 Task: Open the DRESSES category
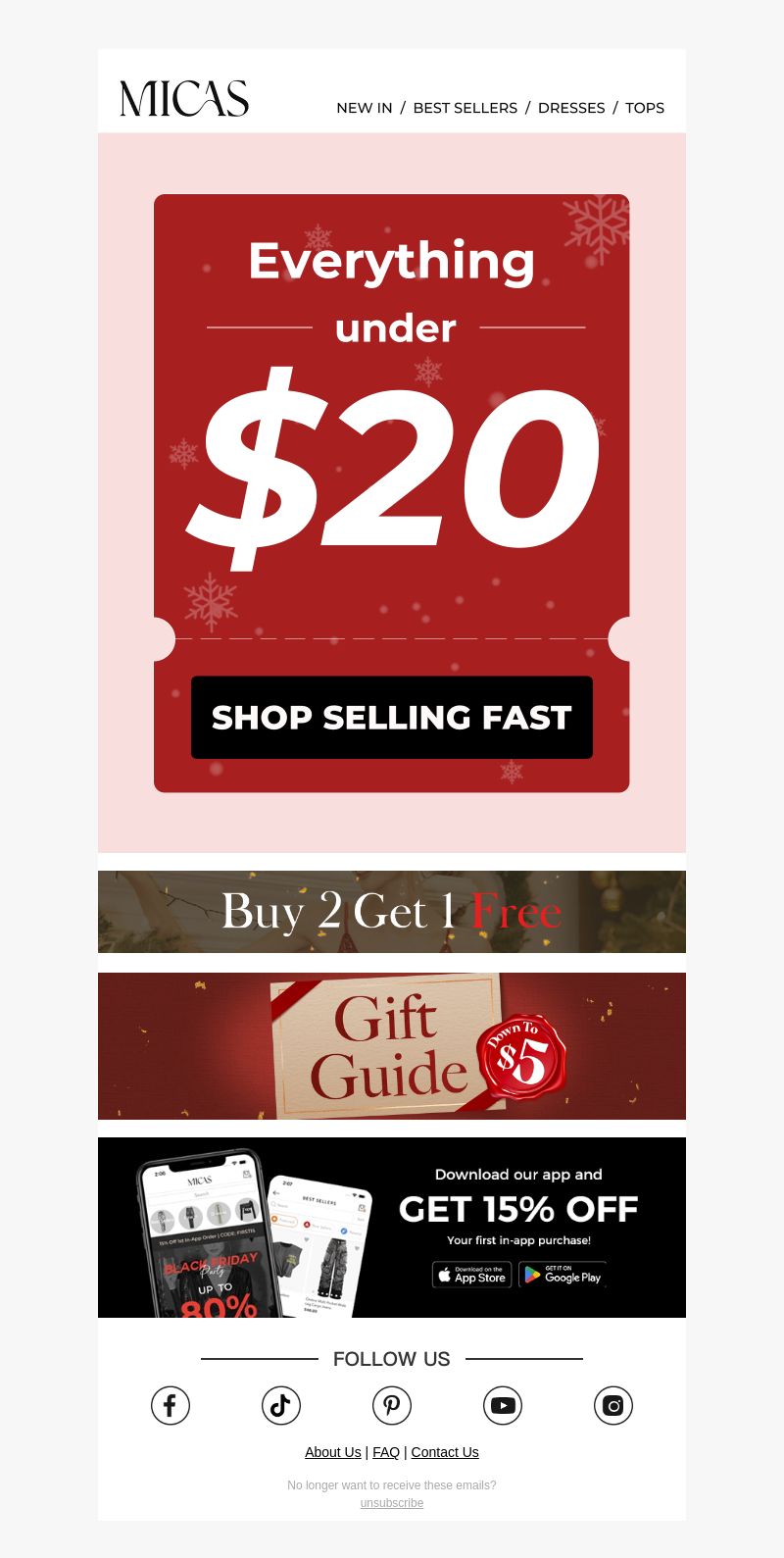click(571, 108)
